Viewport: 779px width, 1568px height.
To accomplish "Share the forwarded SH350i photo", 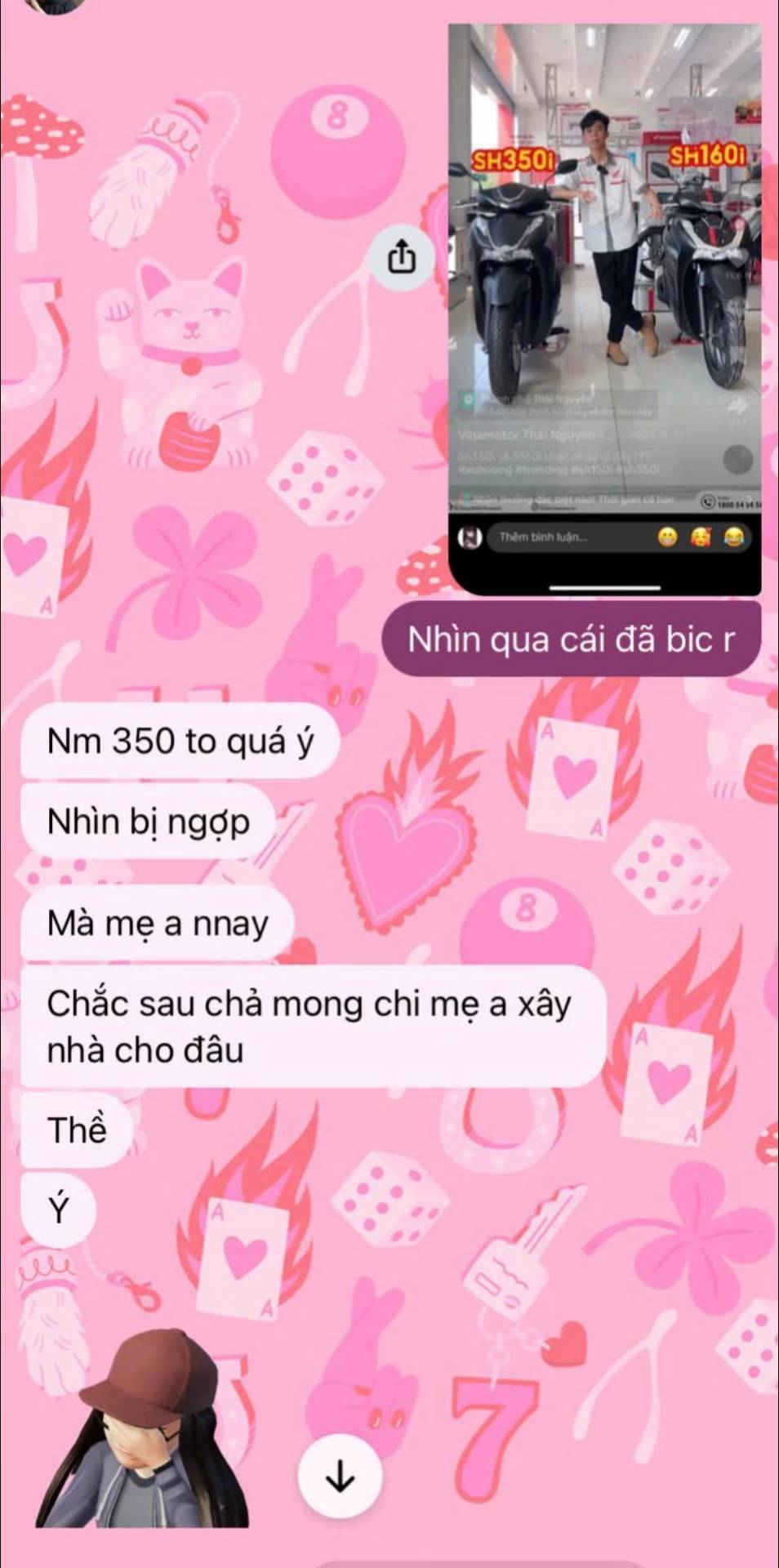I will 402,259.
